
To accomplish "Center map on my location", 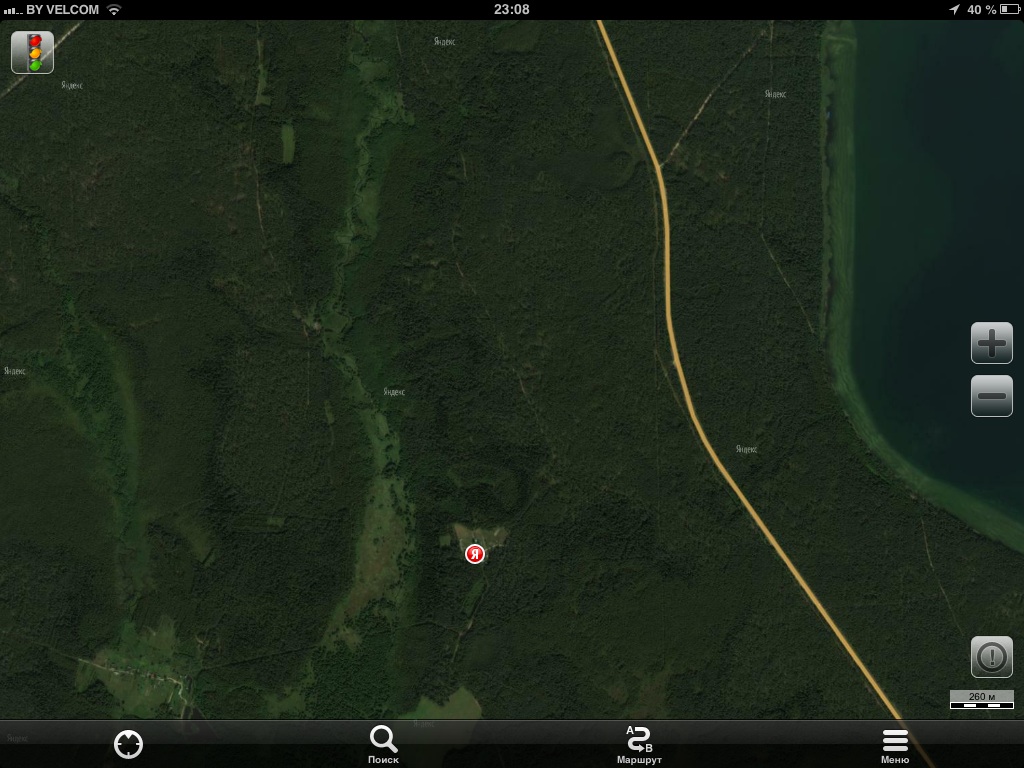I will coord(128,744).
